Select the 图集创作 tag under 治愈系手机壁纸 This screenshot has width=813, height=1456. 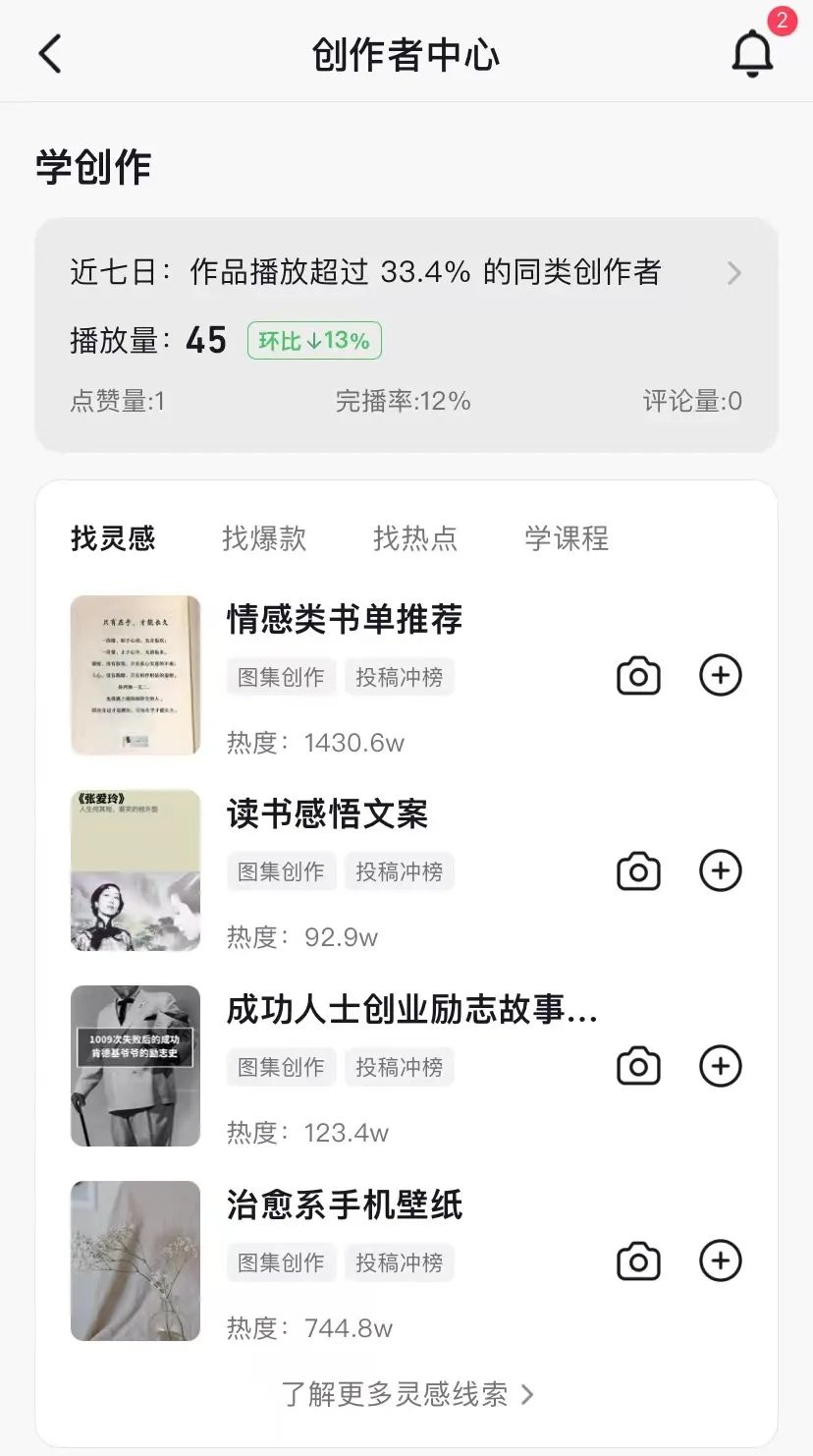coord(281,1262)
